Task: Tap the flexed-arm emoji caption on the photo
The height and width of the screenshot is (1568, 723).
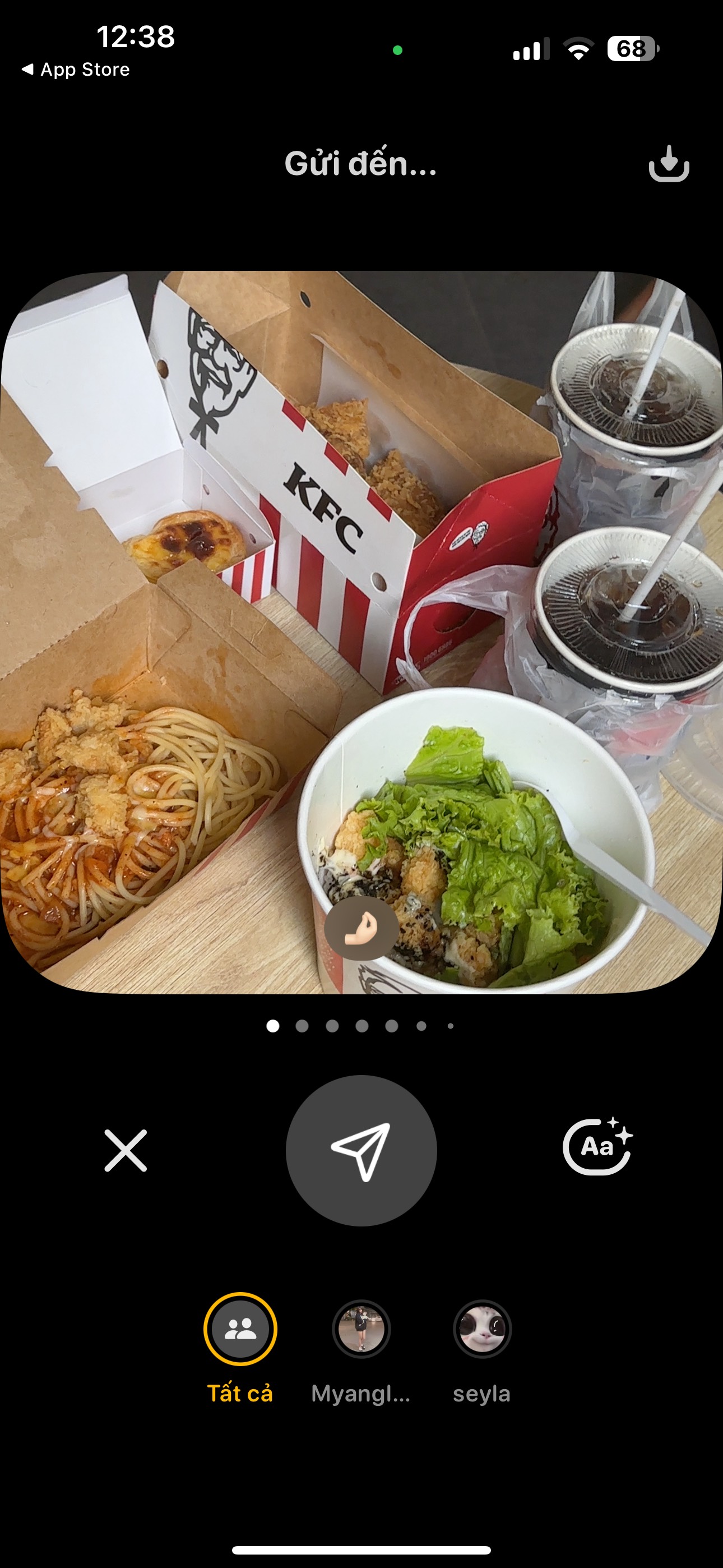Action: tap(361, 929)
